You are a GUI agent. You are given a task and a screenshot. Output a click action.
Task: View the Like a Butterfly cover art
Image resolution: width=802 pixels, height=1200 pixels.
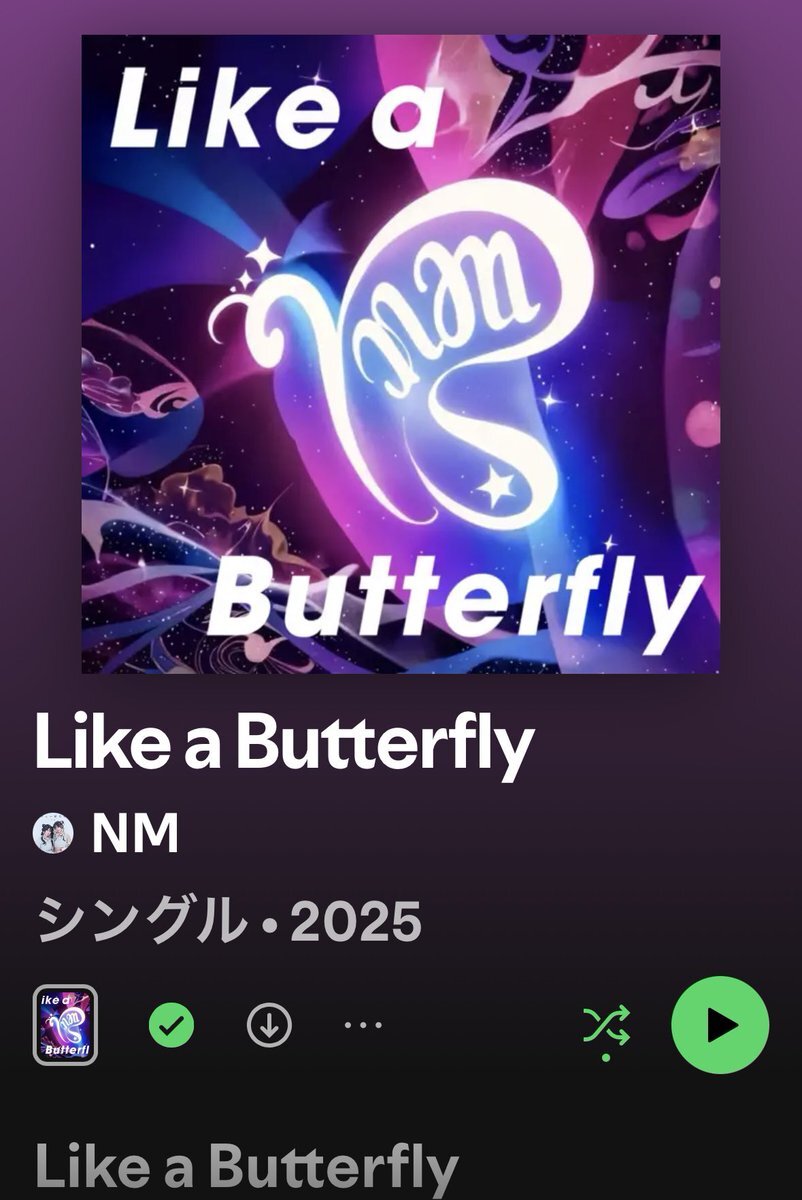[x=400, y=354]
